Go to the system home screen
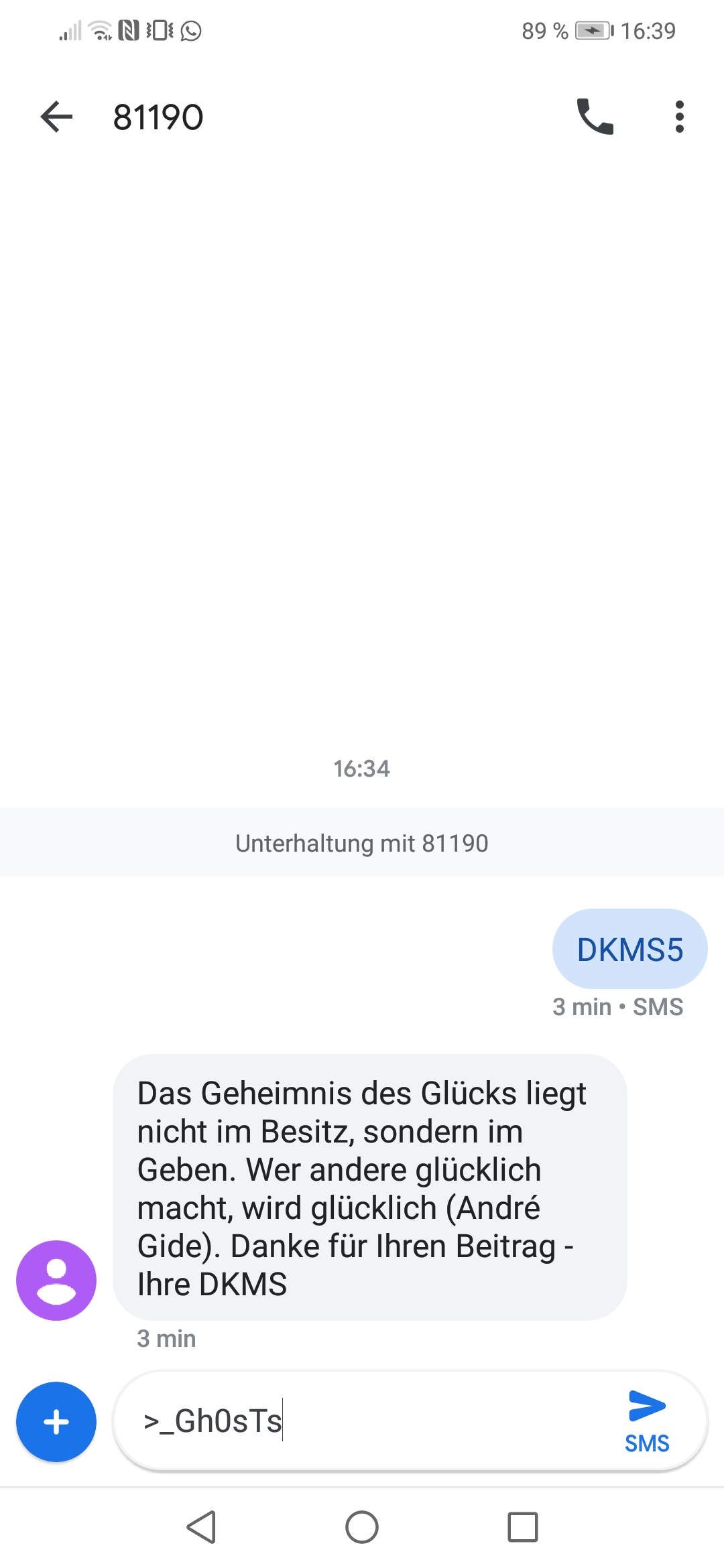Viewport: 724px width, 1568px height. point(362,1527)
